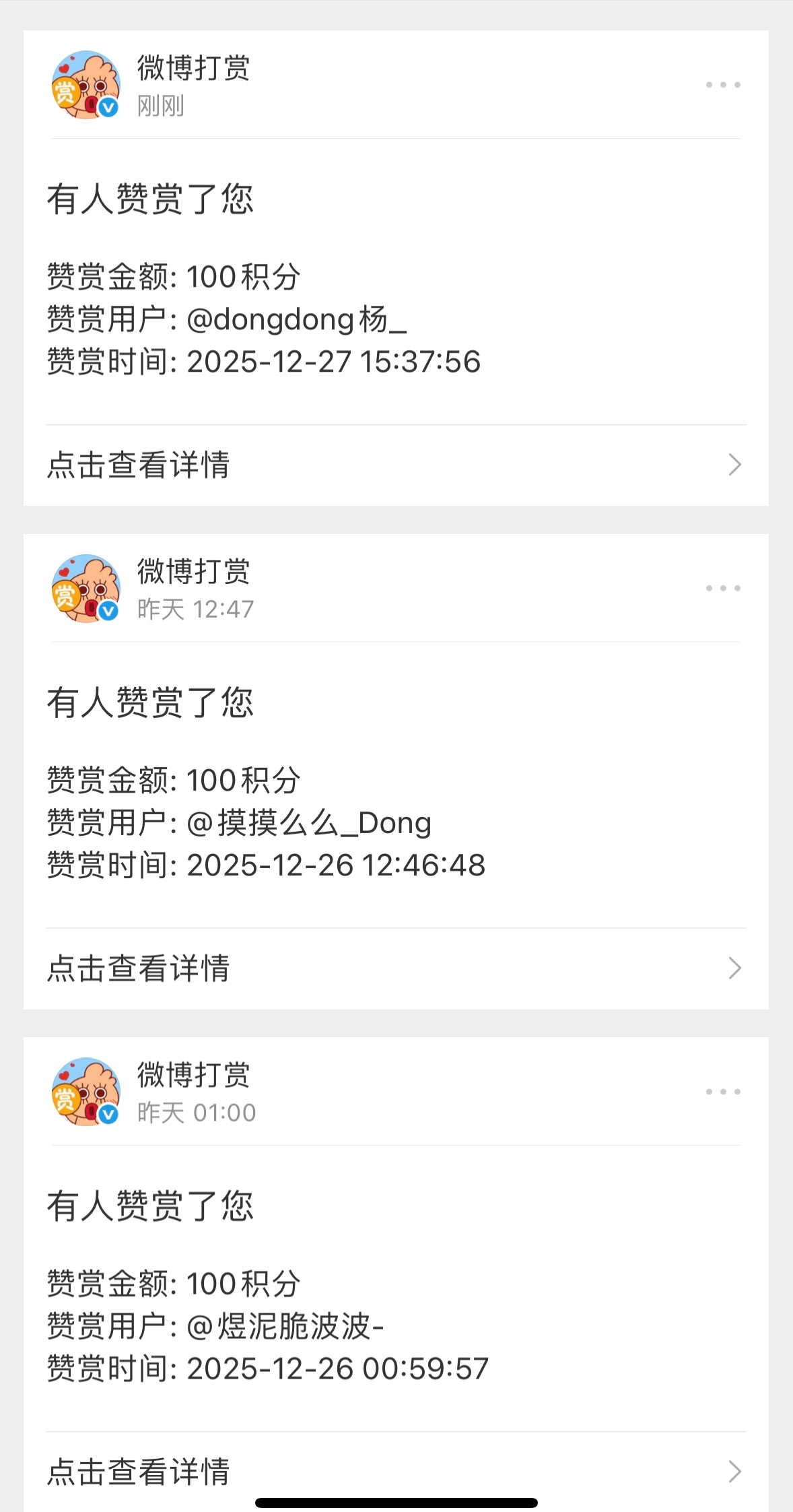This screenshot has width=793, height=1512.
Task: Open the more options menu on the bottom card
Action: click(722, 1091)
